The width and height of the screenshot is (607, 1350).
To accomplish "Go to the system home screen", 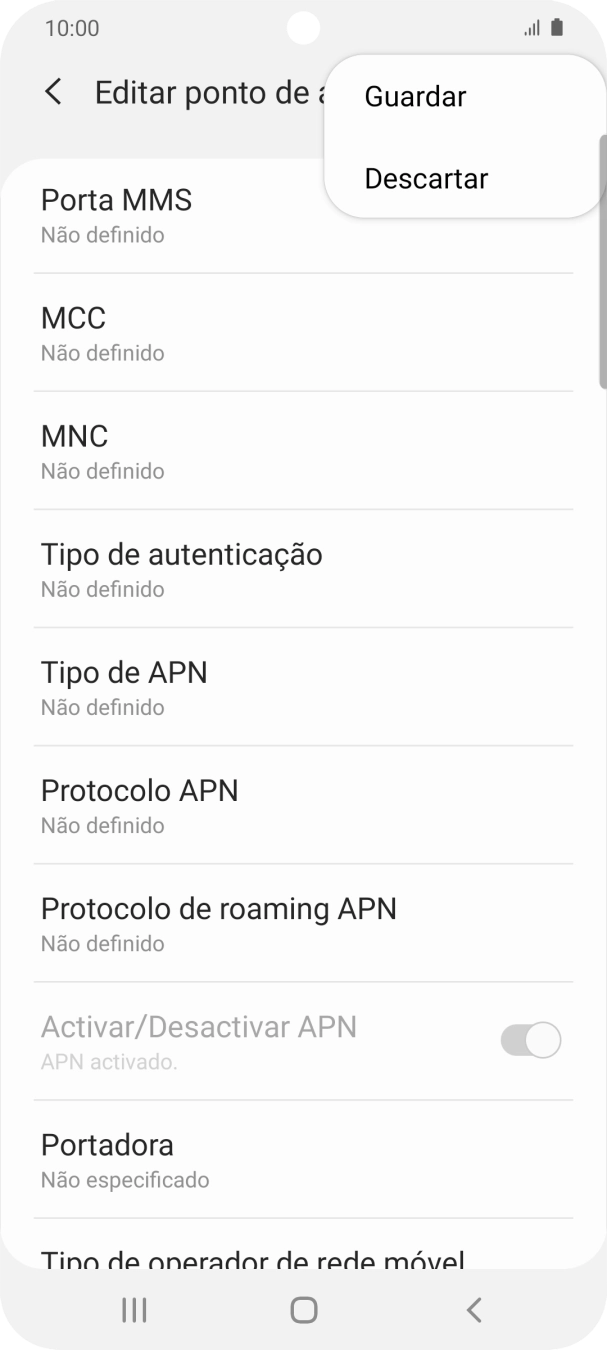I will pyautogui.click(x=303, y=1310).
